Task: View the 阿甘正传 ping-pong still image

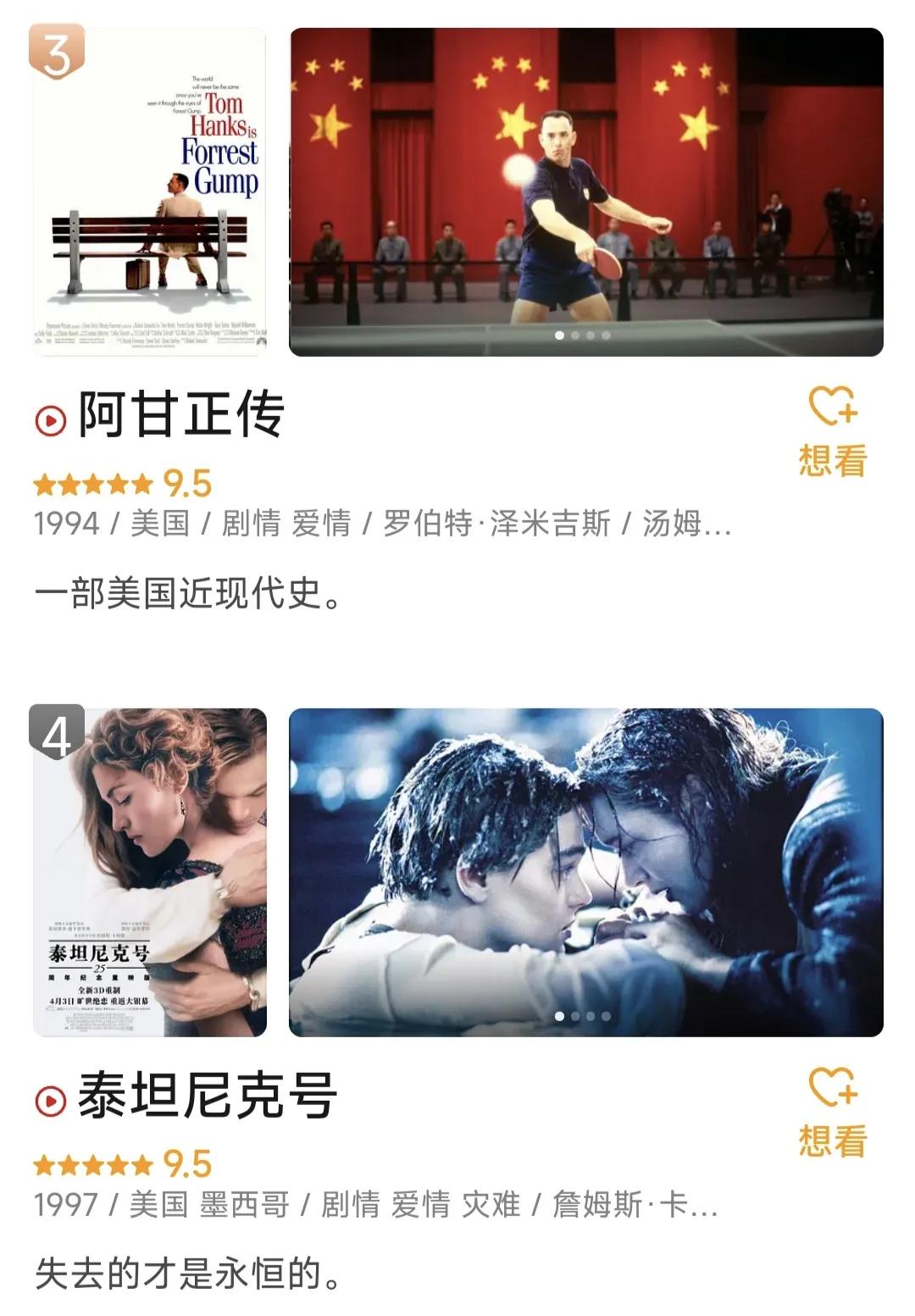Action: 586,192
